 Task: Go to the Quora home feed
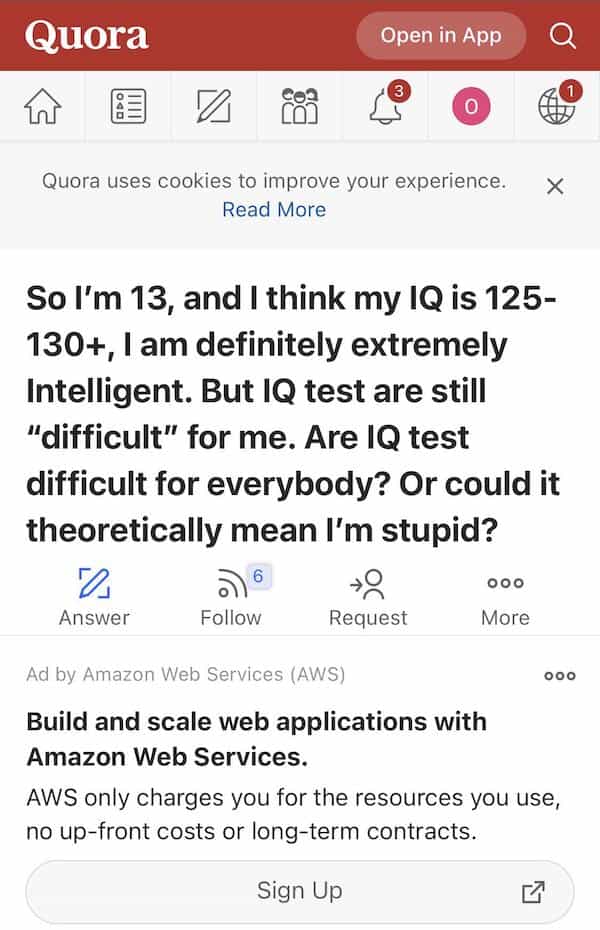tap(43, 106)
